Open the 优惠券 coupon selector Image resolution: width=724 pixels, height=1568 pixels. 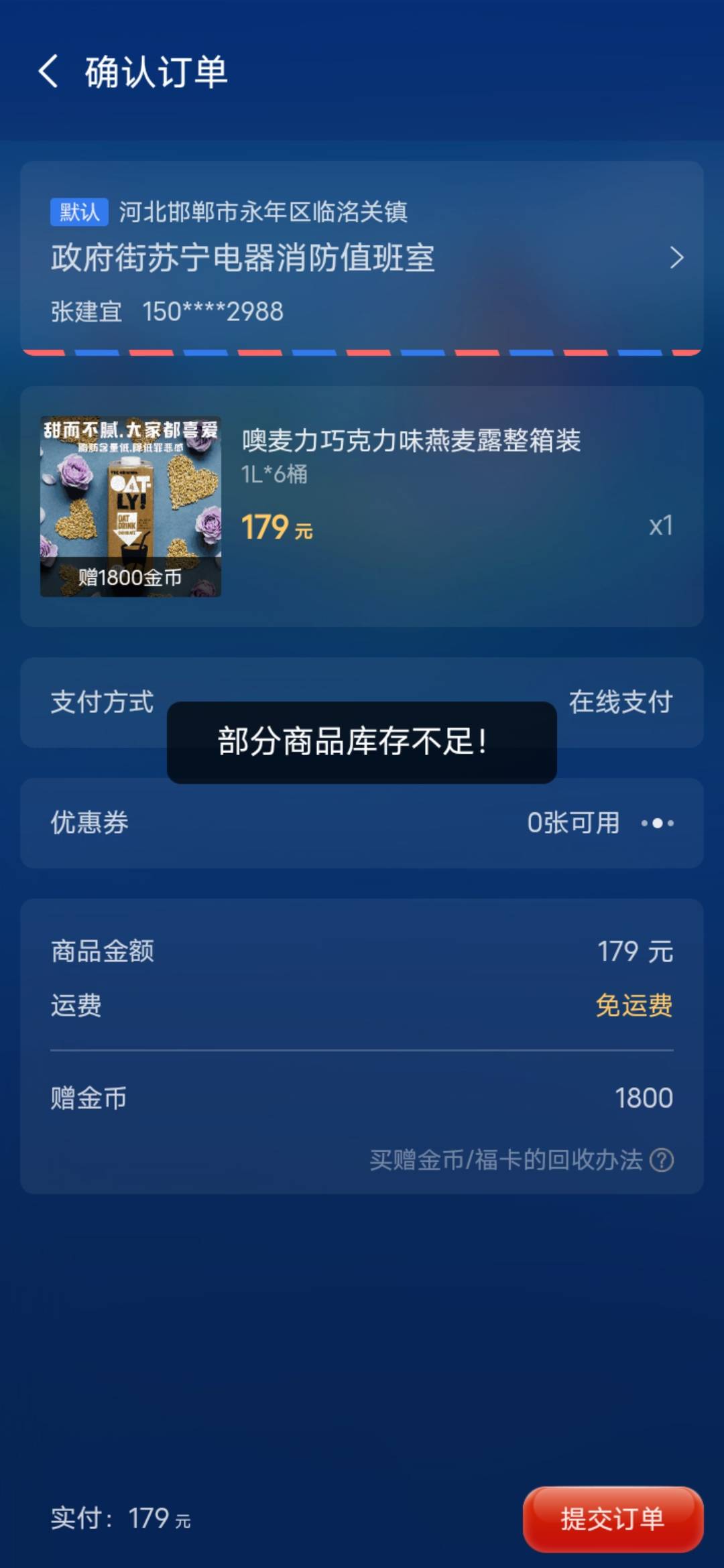362,823
